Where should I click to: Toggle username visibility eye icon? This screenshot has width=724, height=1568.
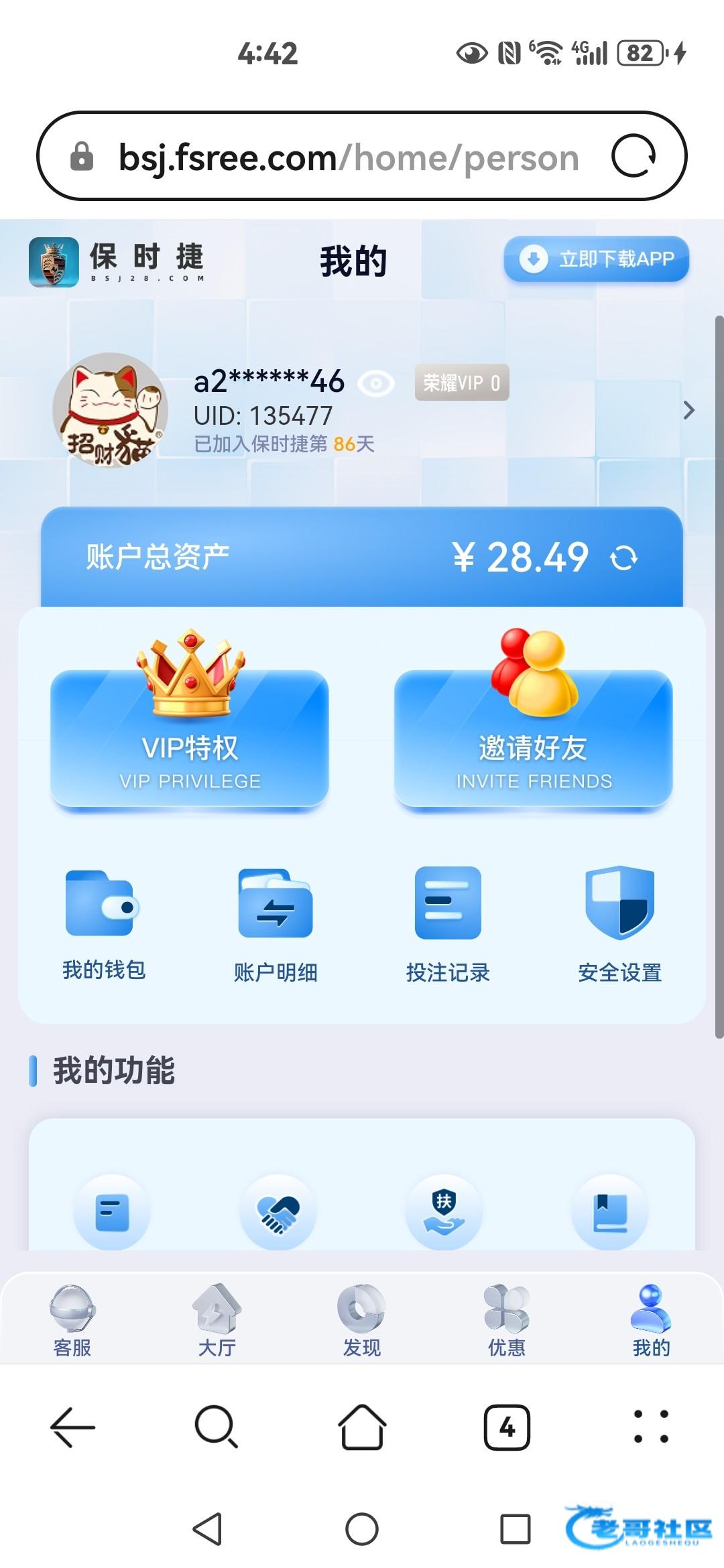376,383
